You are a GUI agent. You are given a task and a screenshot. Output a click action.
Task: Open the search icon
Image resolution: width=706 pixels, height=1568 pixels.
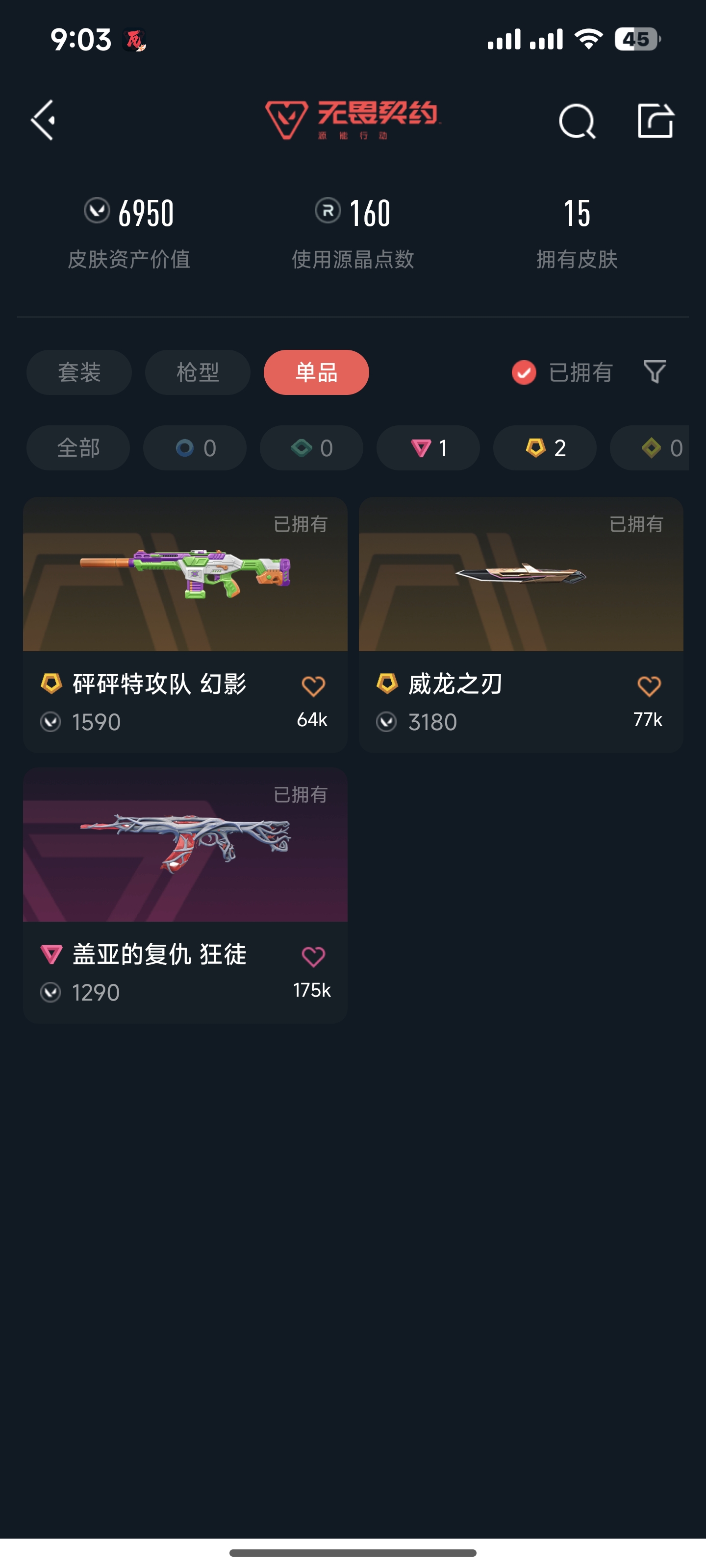[576, 121]
